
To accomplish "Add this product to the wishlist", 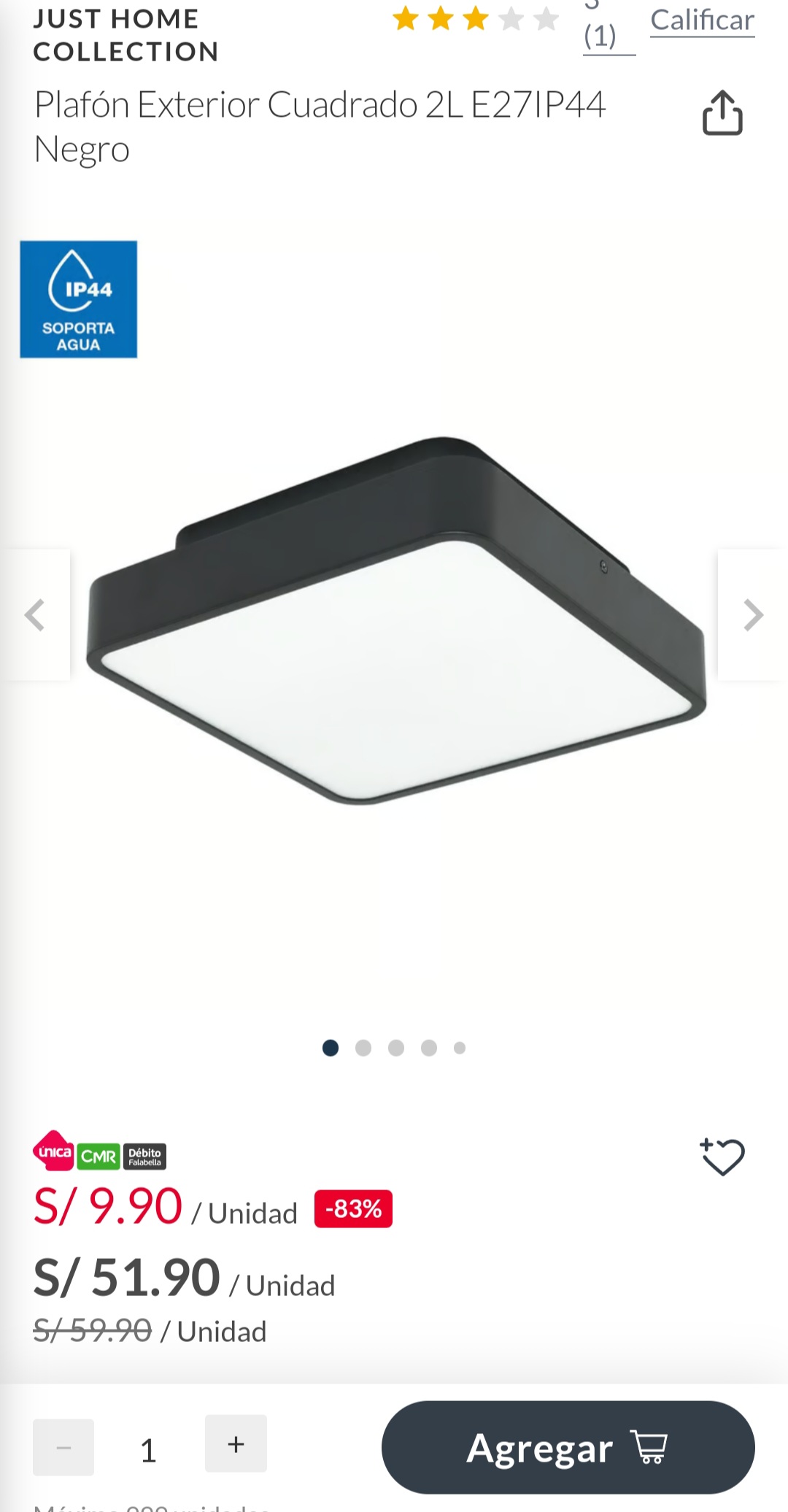I will pyautogui.click(x=722, y=1157).
